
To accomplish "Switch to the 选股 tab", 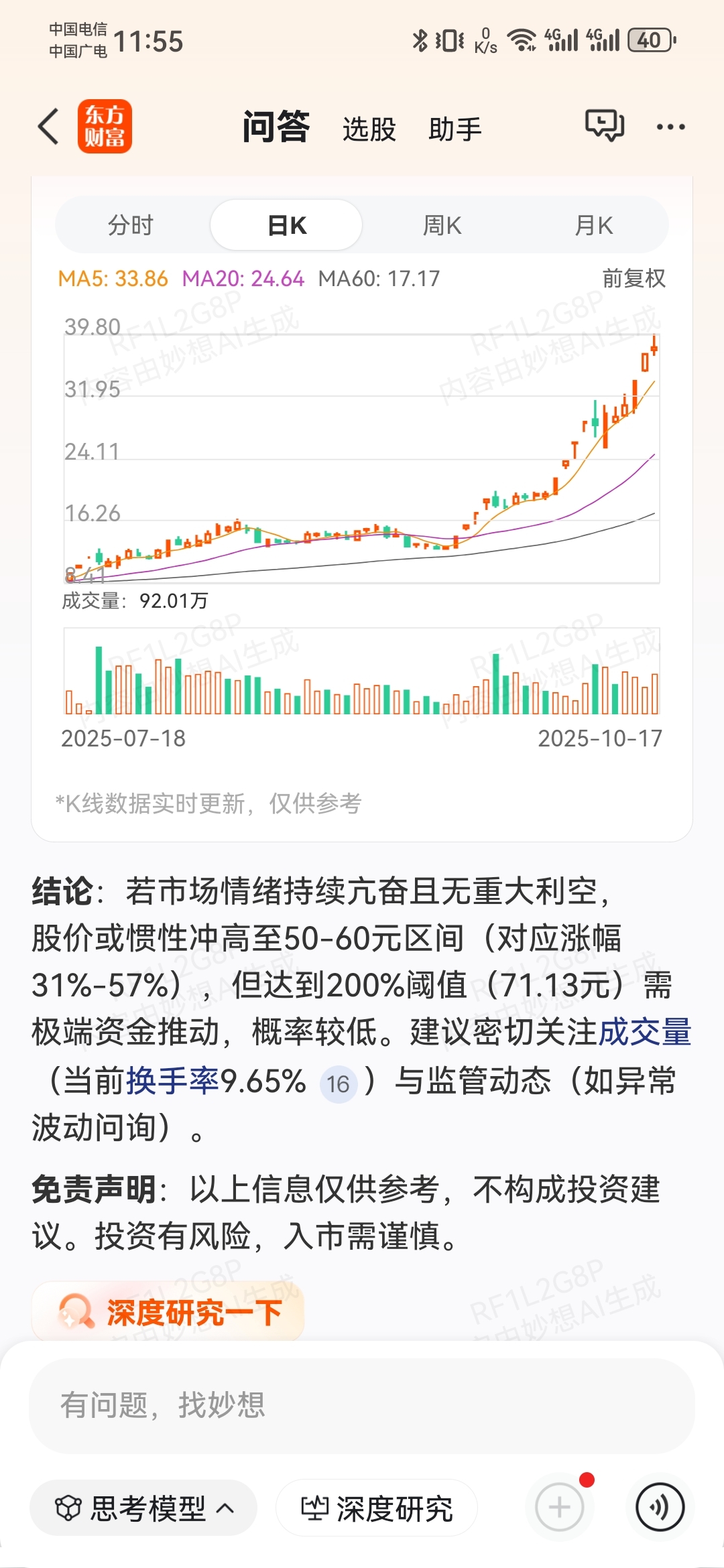I will [x=369, y=129].
